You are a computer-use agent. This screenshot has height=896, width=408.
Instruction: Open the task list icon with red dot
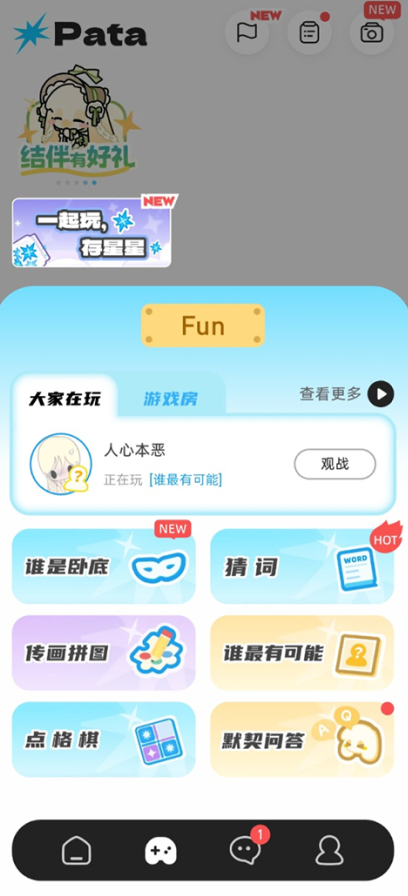(x=309, y=33)
